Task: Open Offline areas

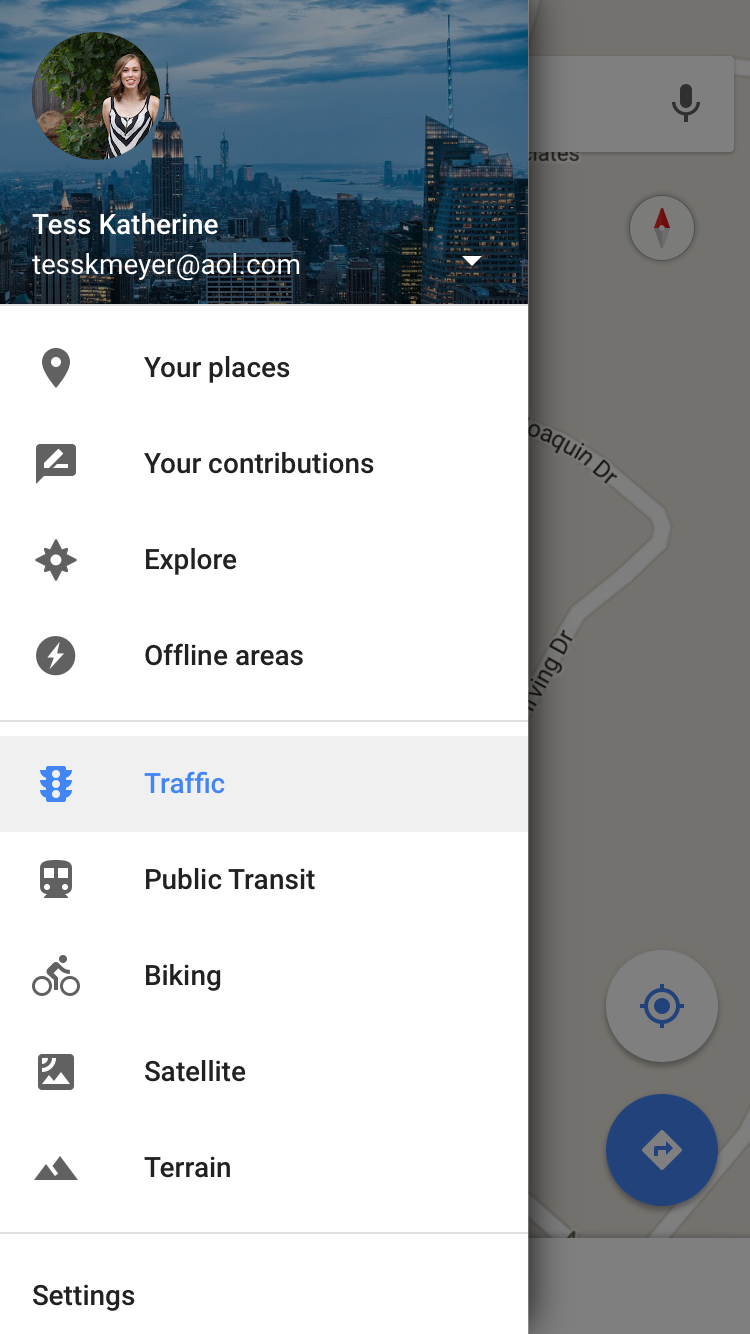Action: pos(223,656)
